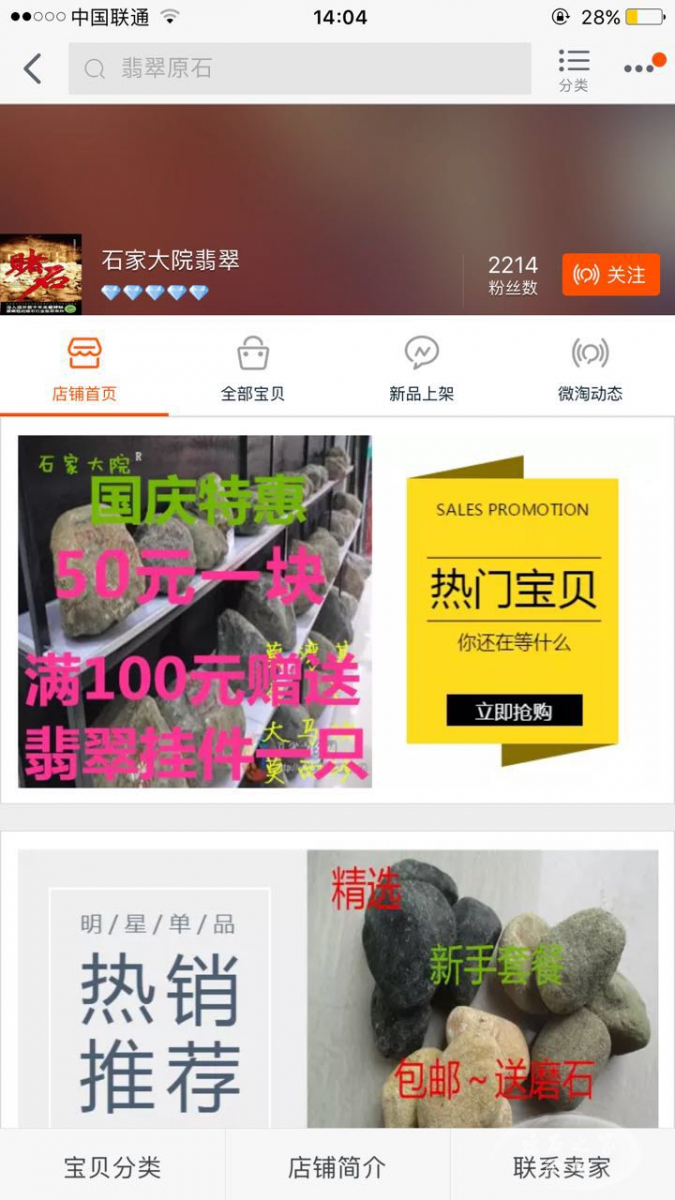The image size is (675, 1200).
Task: Contact the seller via 联系卖家
Action: (562, 1166)
